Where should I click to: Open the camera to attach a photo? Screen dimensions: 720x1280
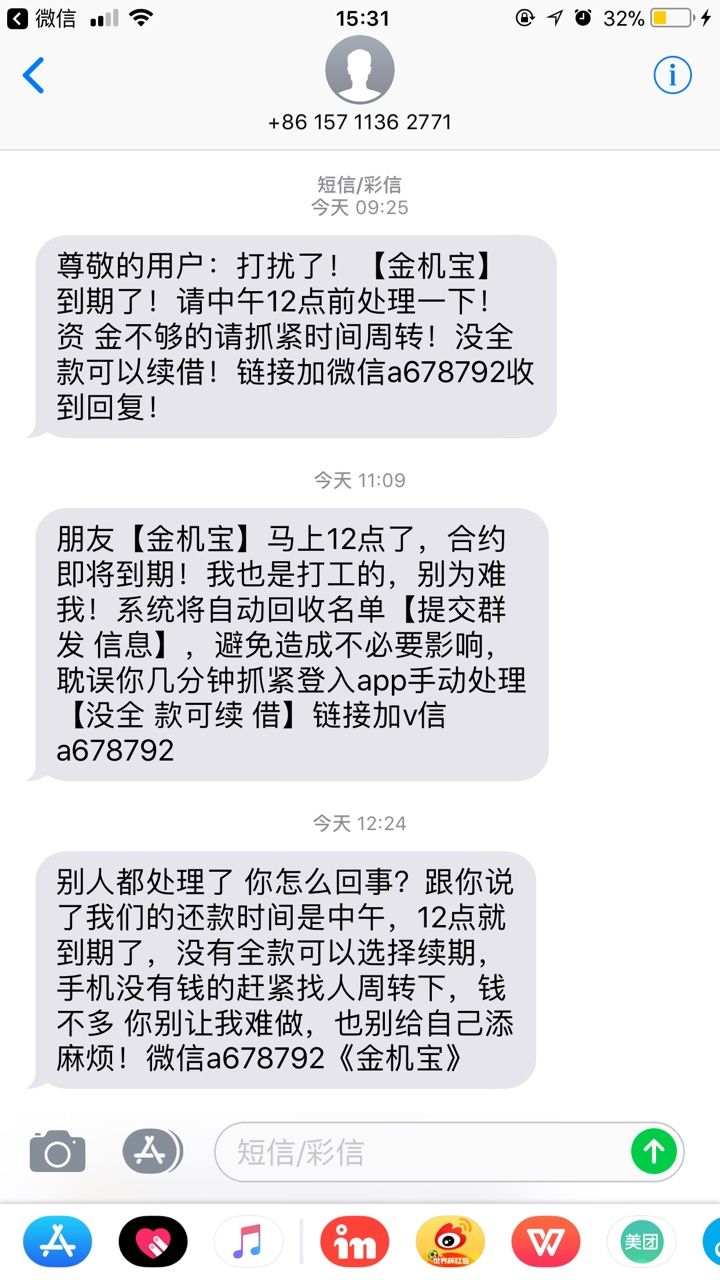tap(57, 1152)
